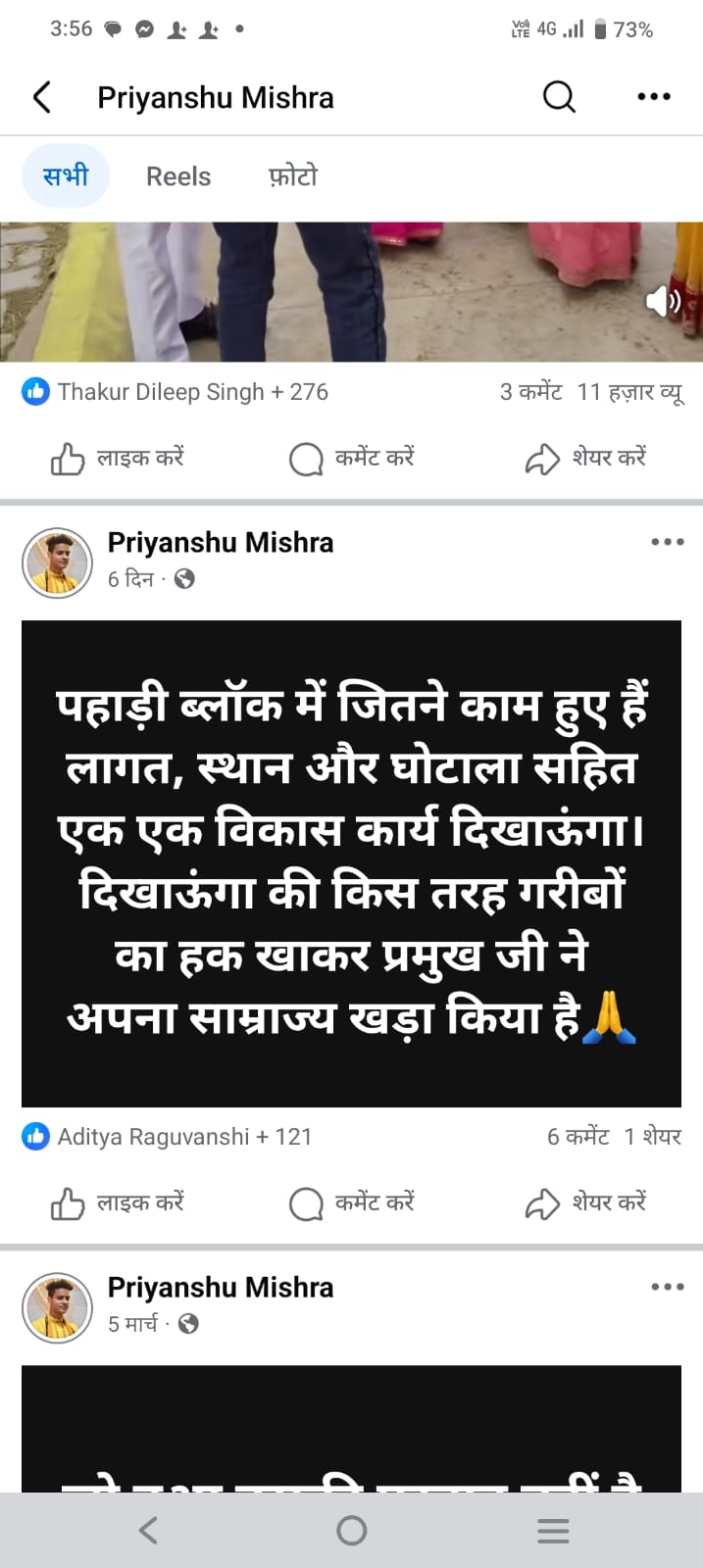Unmute the video with the speaker icon
Screen dimensions: 703x1568
click(663, 301)
